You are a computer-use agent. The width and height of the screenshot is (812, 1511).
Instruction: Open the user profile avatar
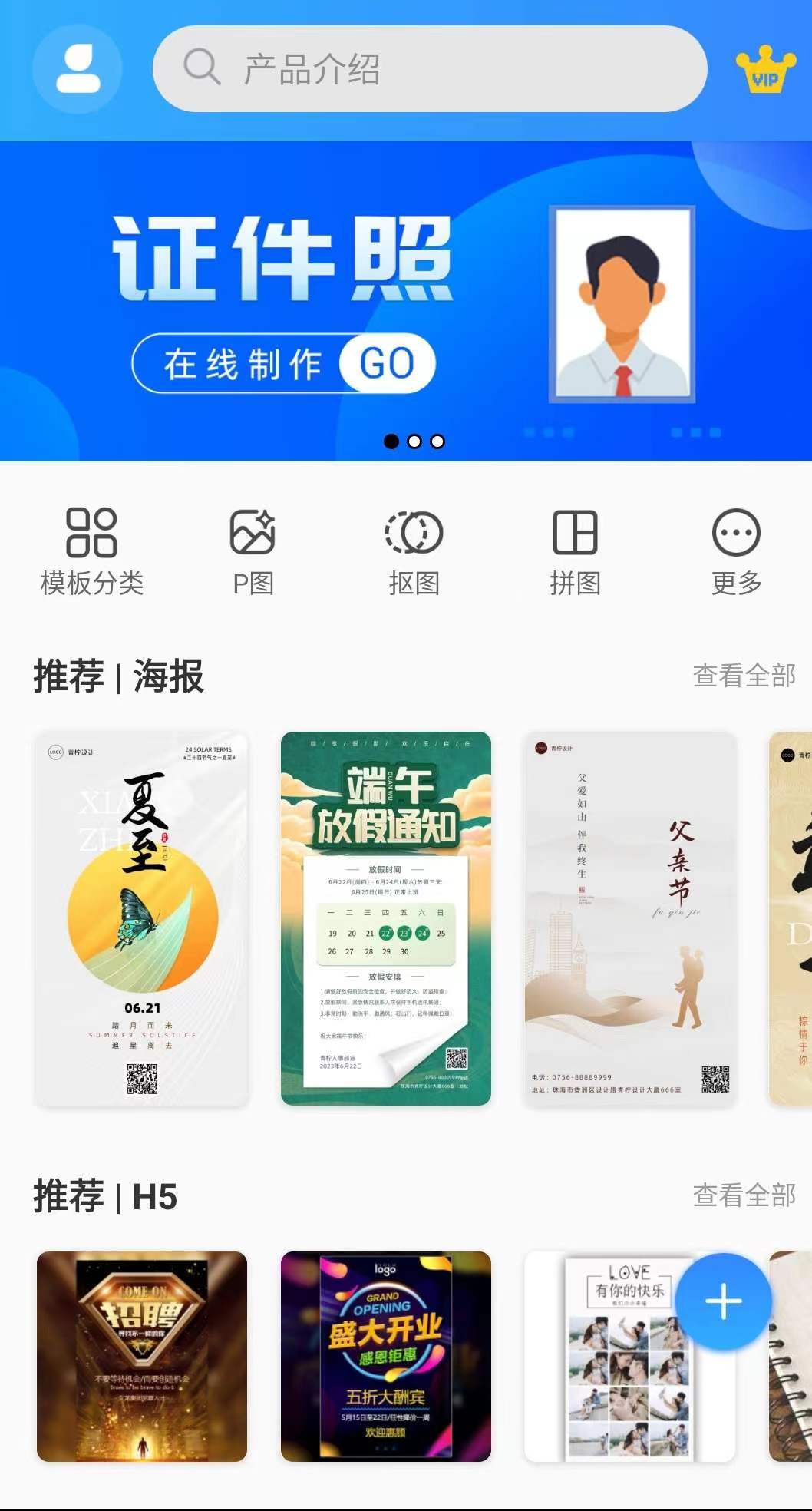pos(78,68)
